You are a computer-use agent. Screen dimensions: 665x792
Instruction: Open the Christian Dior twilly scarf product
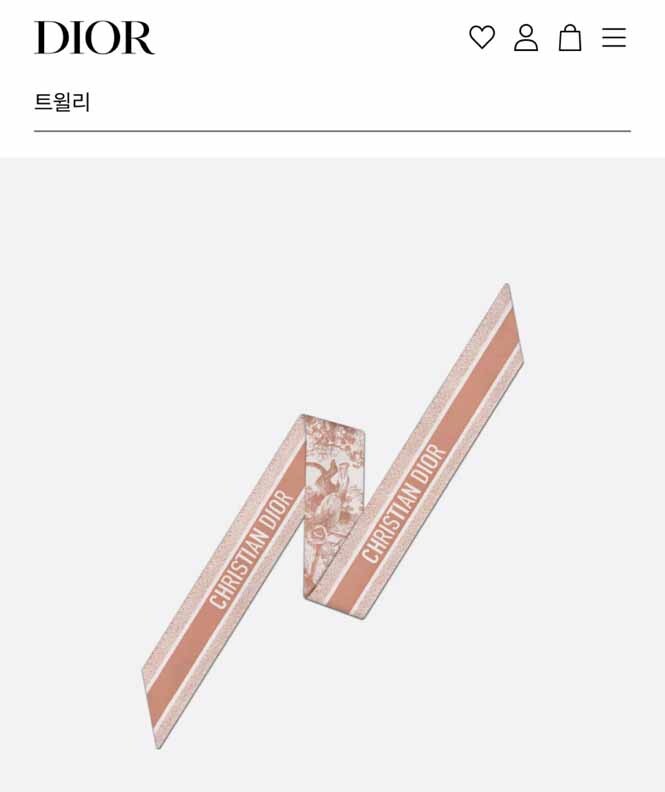332,515
